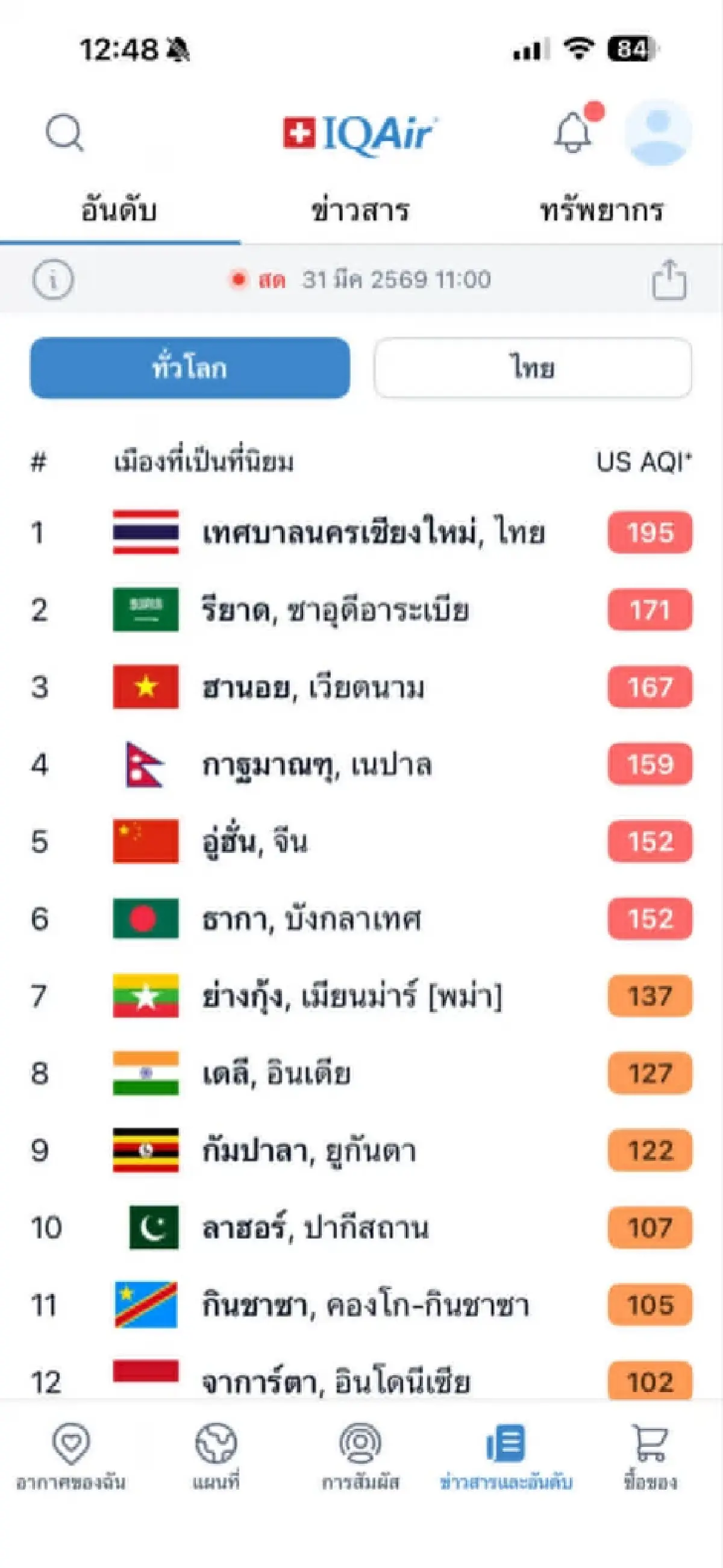Open อากาศของฉัน in the bottom navigation
Screen dimensions: 723x1568
point(71,1446)
